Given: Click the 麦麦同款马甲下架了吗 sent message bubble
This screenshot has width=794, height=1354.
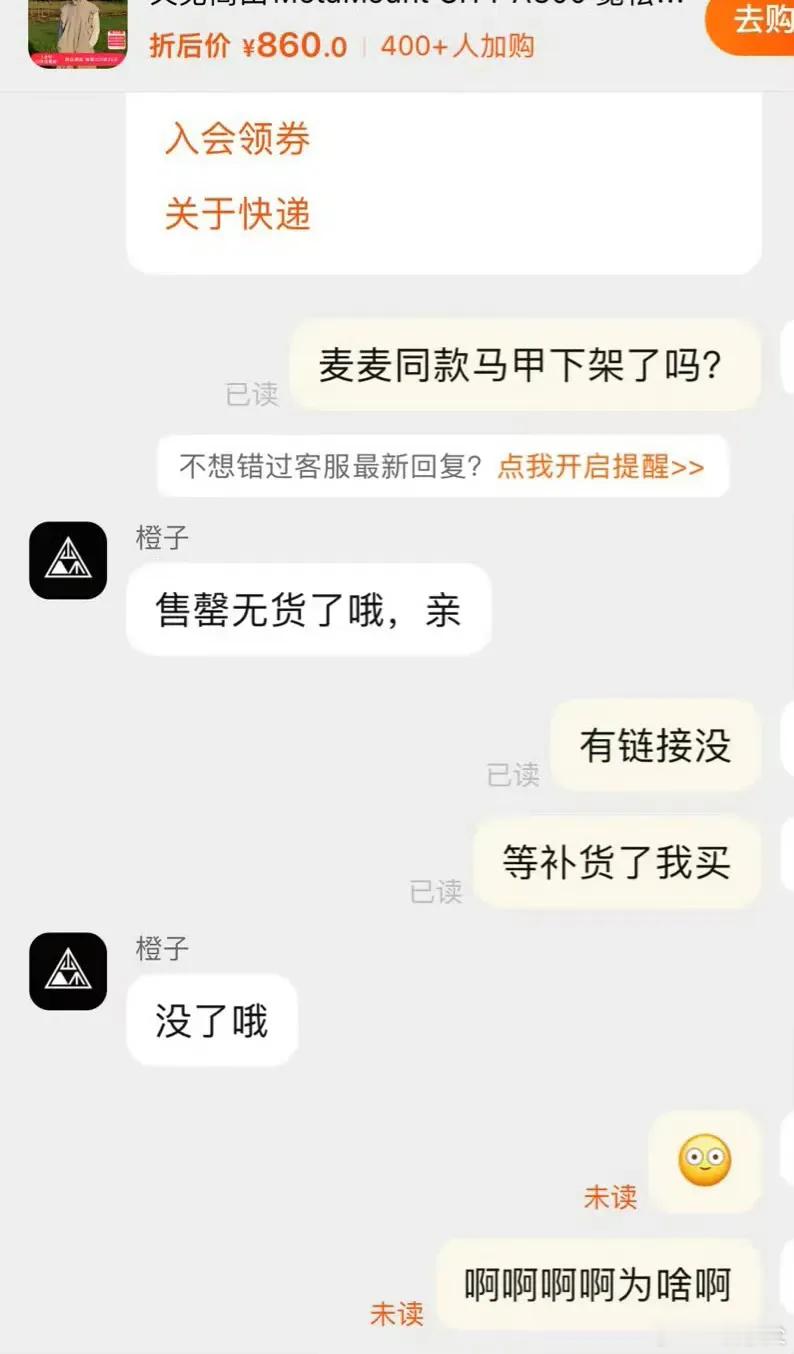Looking at the screenshot, I should [528, 366].
